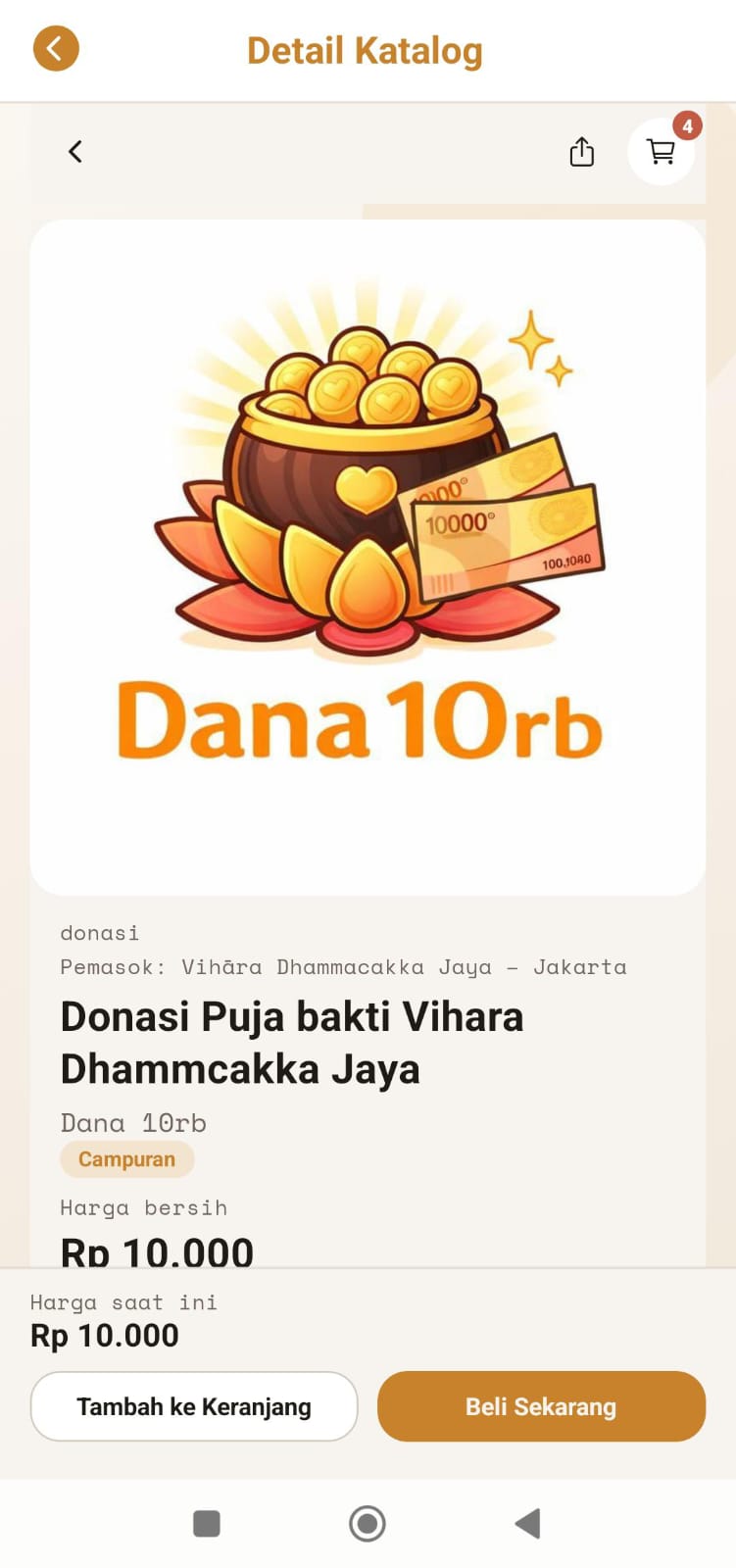Tap the Pemasok Vihara Dhammacakka Jaya link
The height and width of the screenshot is (1568, 736).
point(343,966)
